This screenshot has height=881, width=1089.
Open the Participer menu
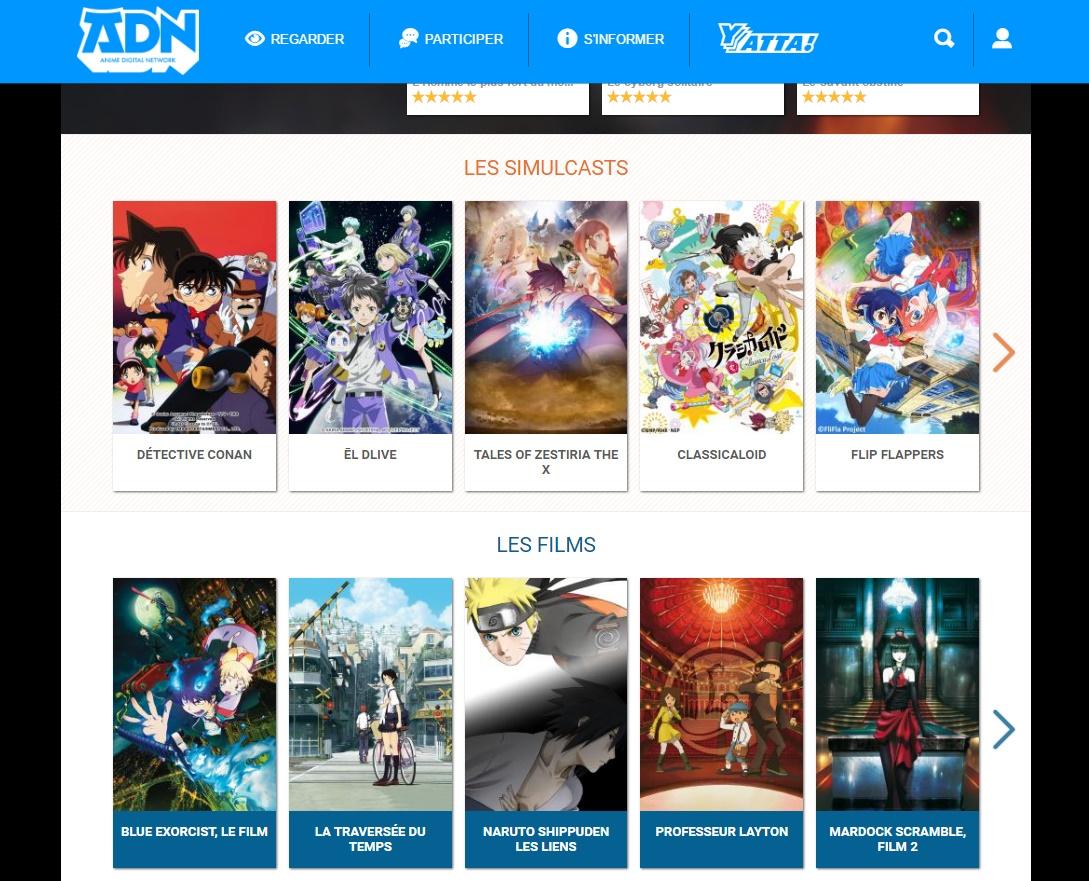(x=451, y=39)
